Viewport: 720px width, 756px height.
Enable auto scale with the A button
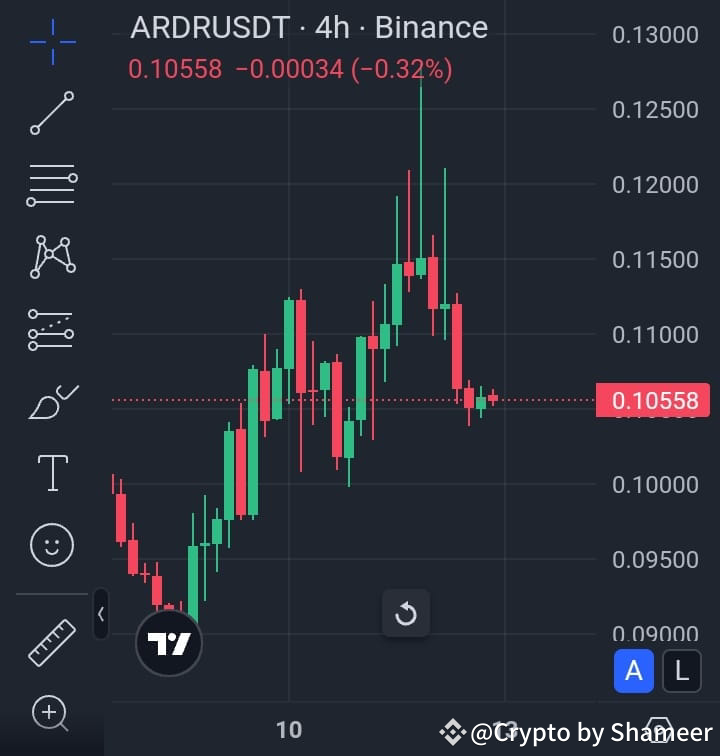[634, 671]
